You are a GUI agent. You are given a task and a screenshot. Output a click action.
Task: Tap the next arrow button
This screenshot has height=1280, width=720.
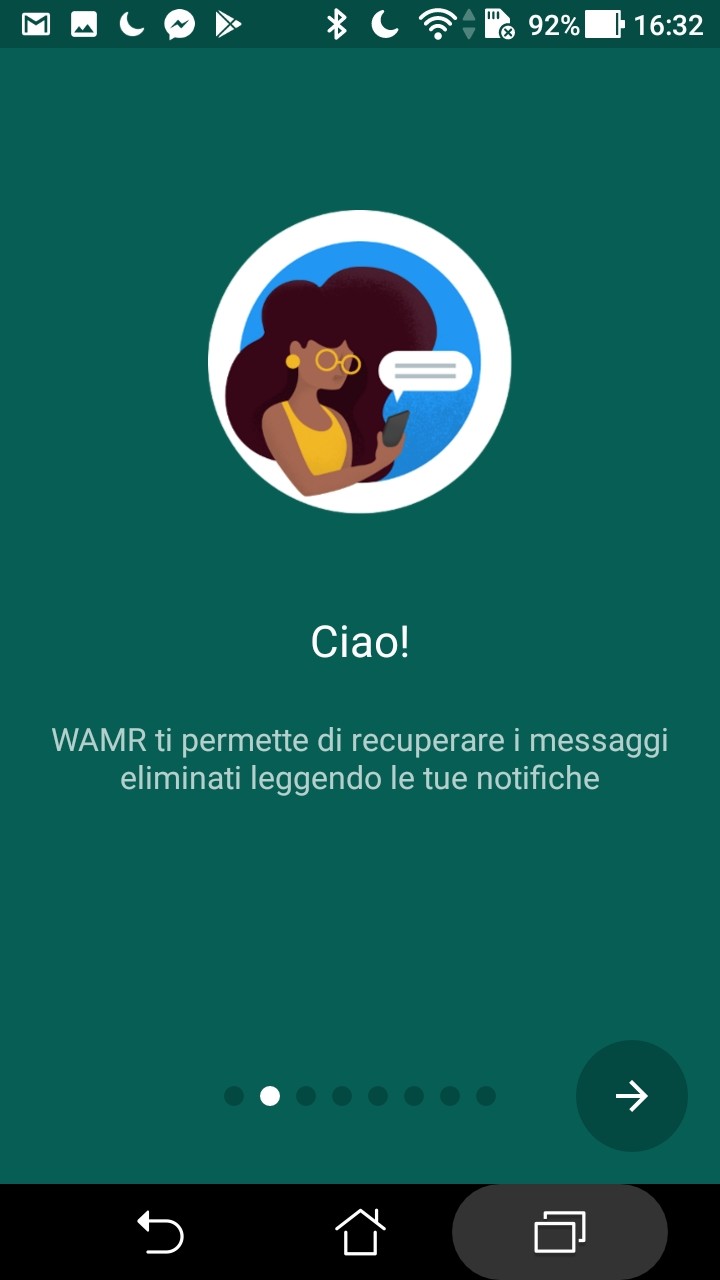pyautogui.click(x=631, y=1096)
